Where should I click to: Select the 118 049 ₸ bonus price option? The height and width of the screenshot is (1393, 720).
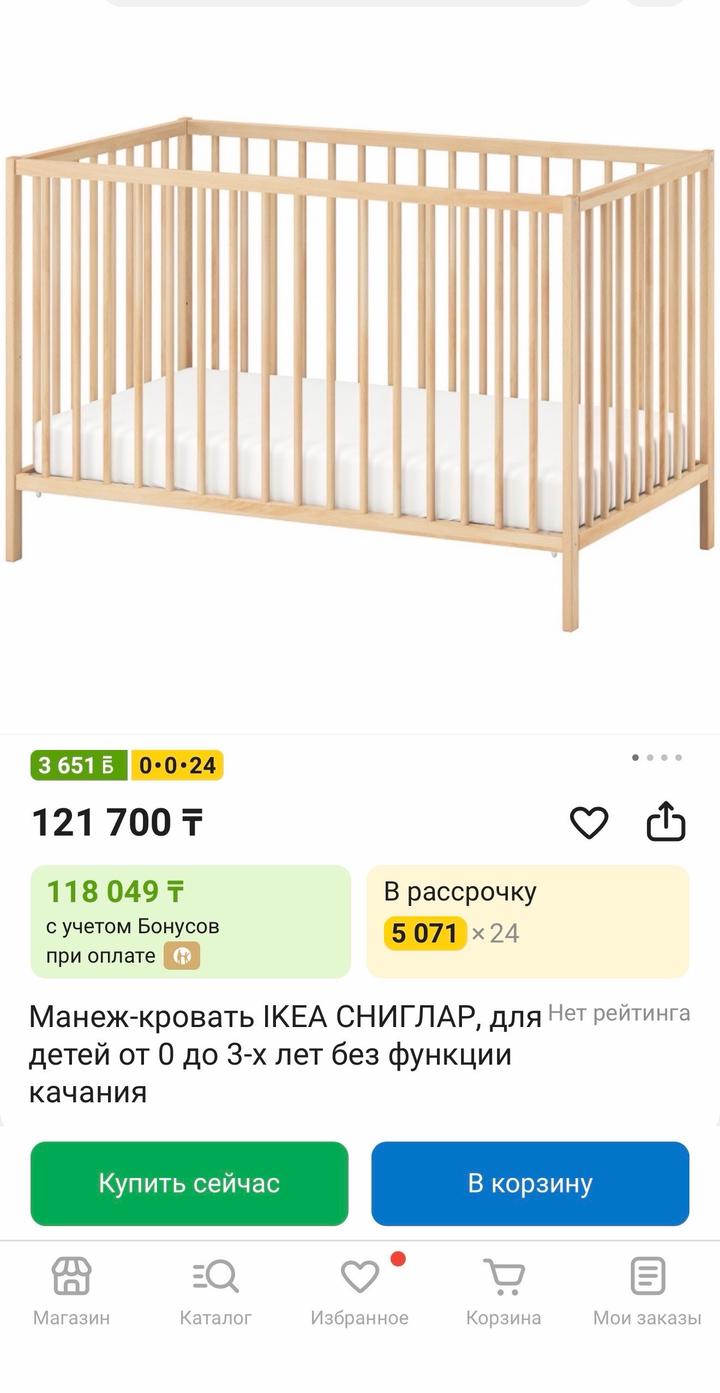[x=190, y=921]
